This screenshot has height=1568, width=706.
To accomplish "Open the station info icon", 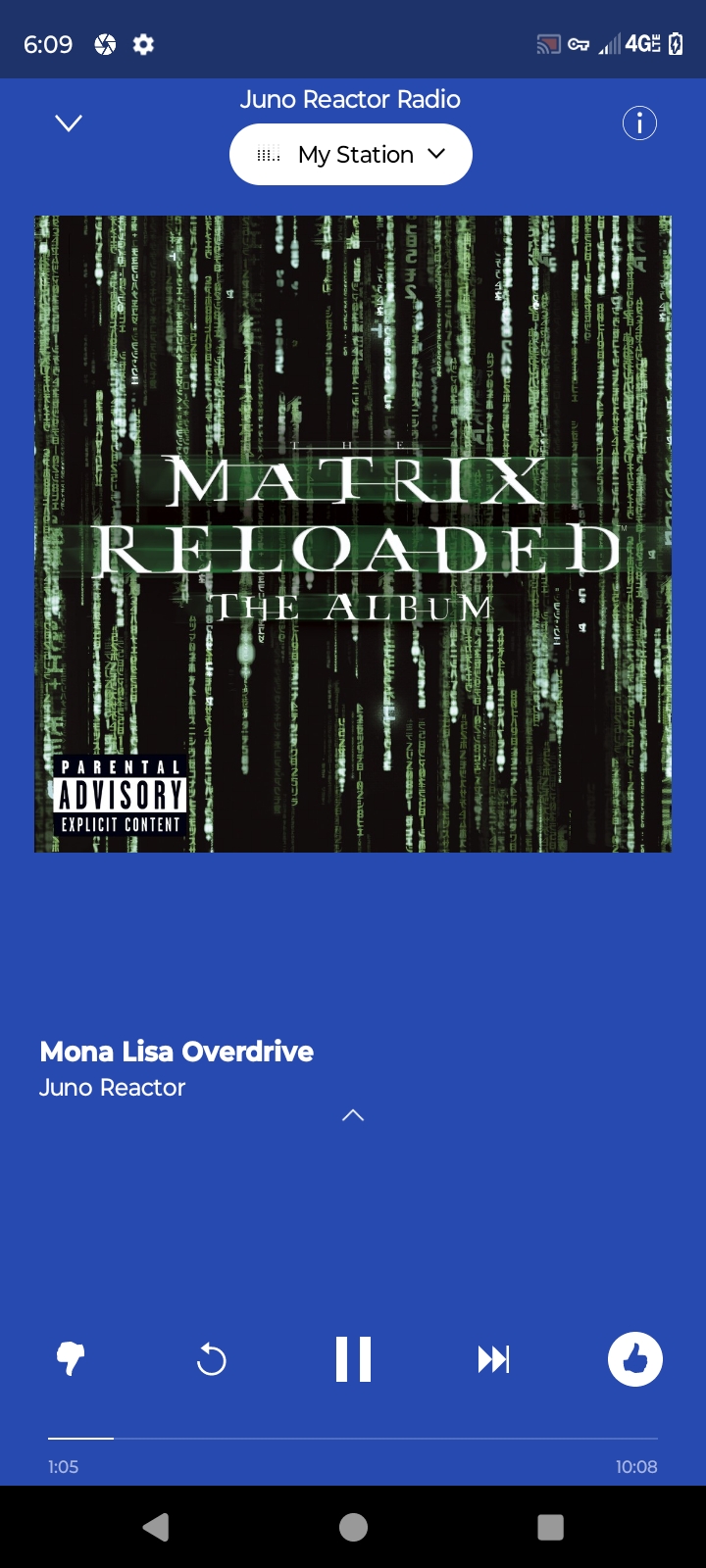I will point(639,123).
